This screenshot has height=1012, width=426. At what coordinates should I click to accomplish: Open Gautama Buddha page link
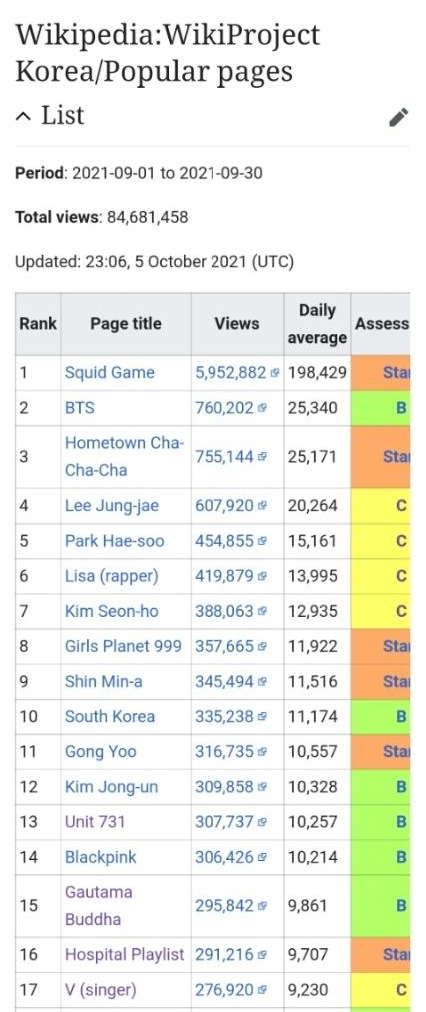point(98,906)
